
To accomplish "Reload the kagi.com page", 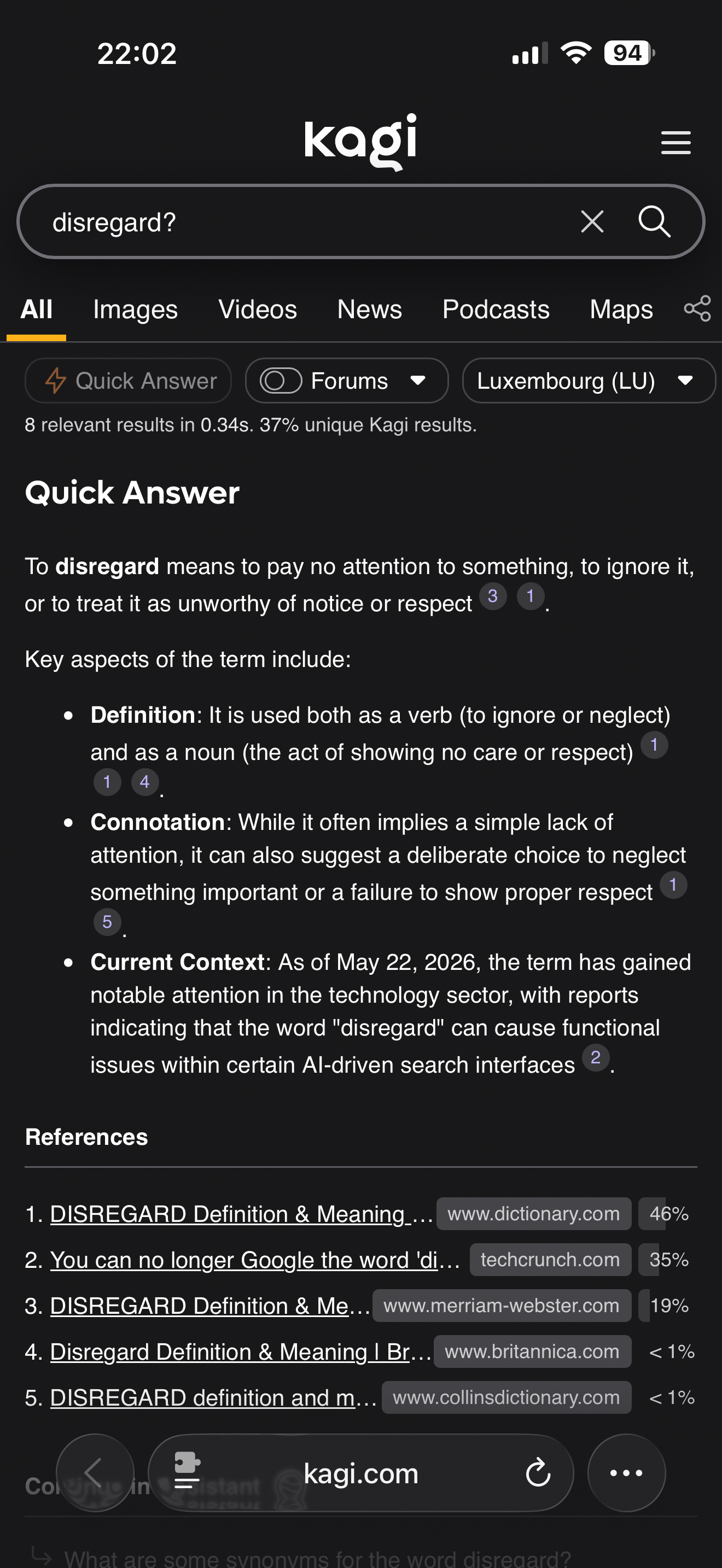I will coord(538,1473).
